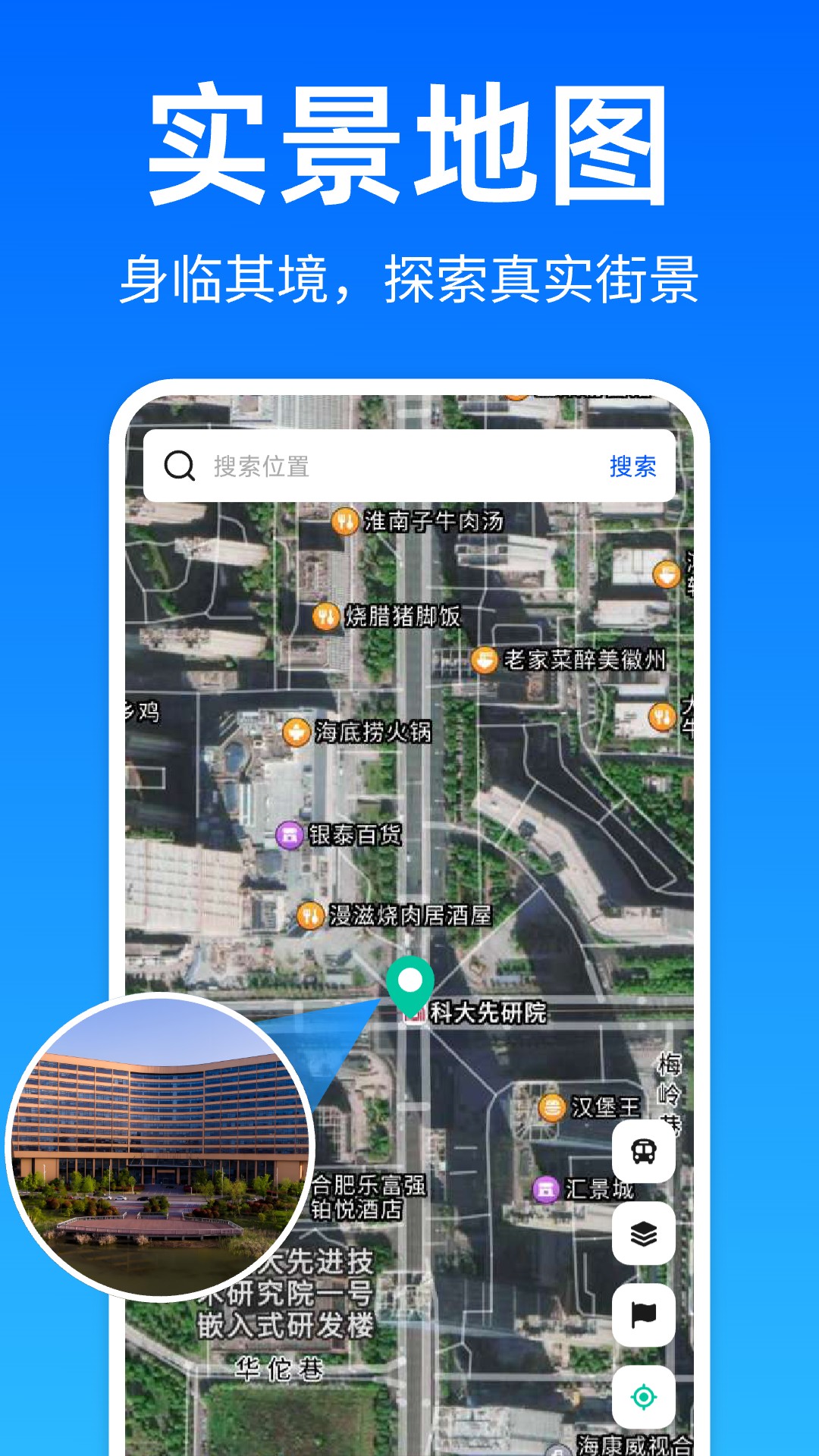Click the magnifier icon in search bar
This screenshot has height=1456, width=819.
pos(179,466)
